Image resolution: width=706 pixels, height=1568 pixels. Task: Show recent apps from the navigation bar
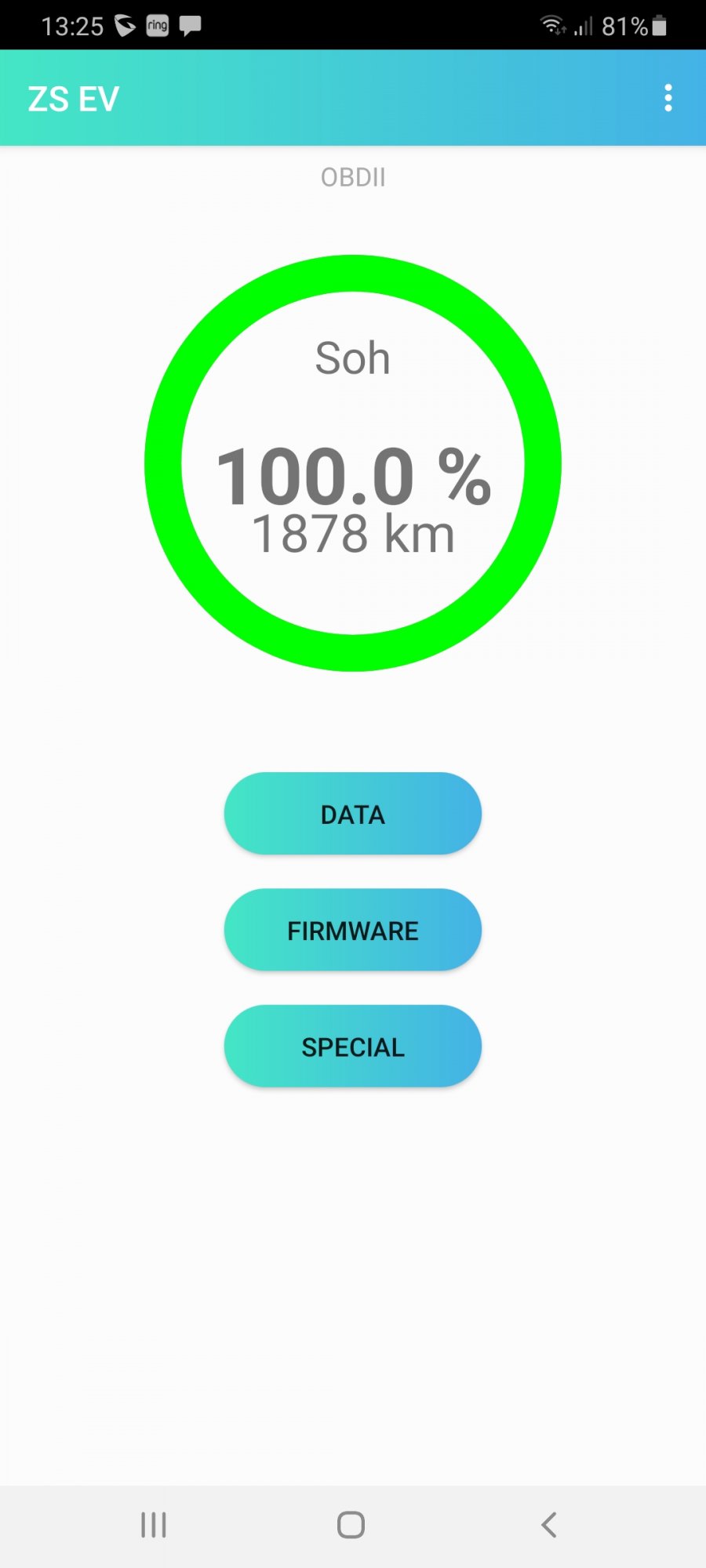pos(154,1525)
